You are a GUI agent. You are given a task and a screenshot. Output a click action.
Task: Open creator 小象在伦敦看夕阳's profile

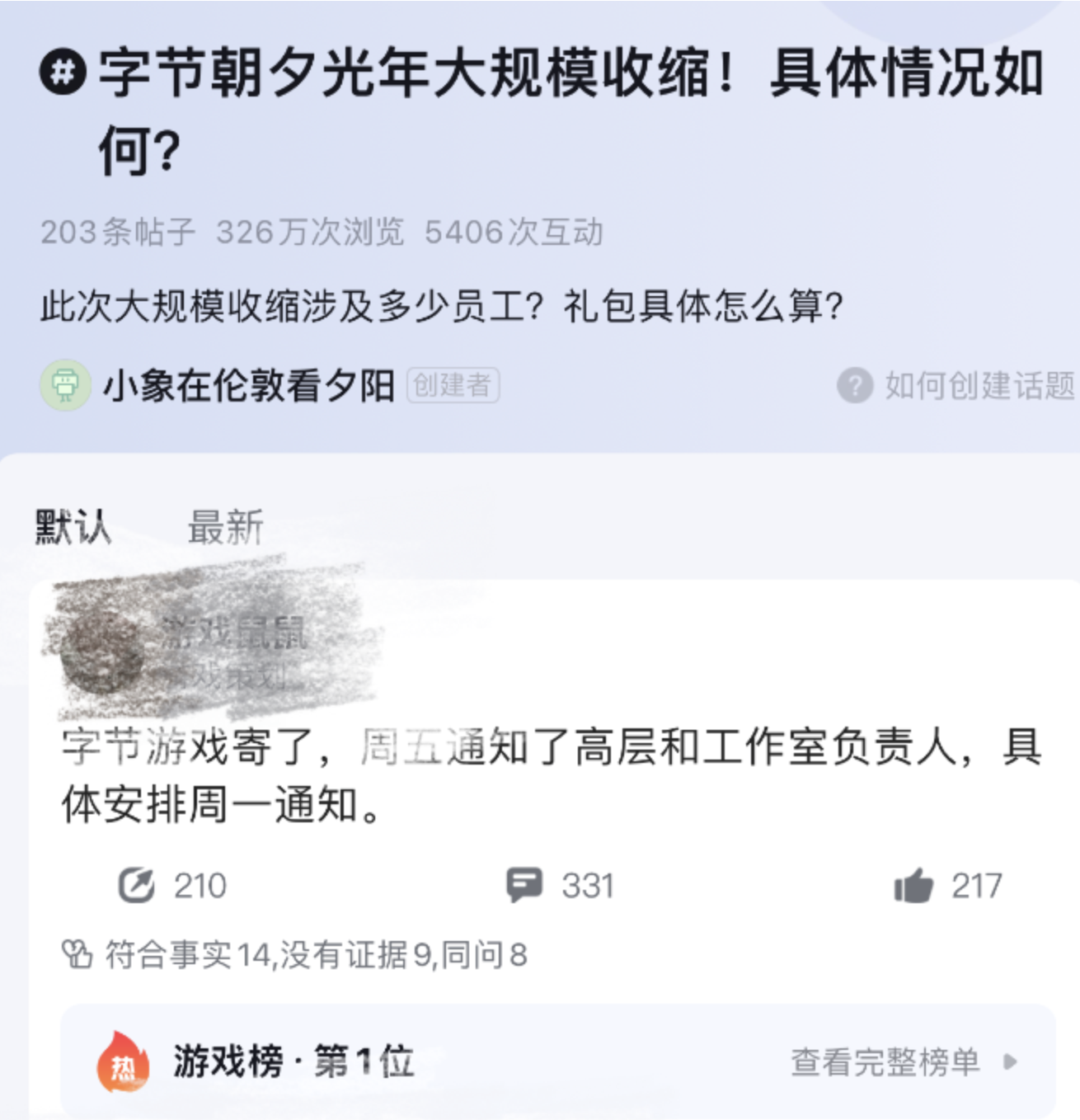(x=247, y=385)
